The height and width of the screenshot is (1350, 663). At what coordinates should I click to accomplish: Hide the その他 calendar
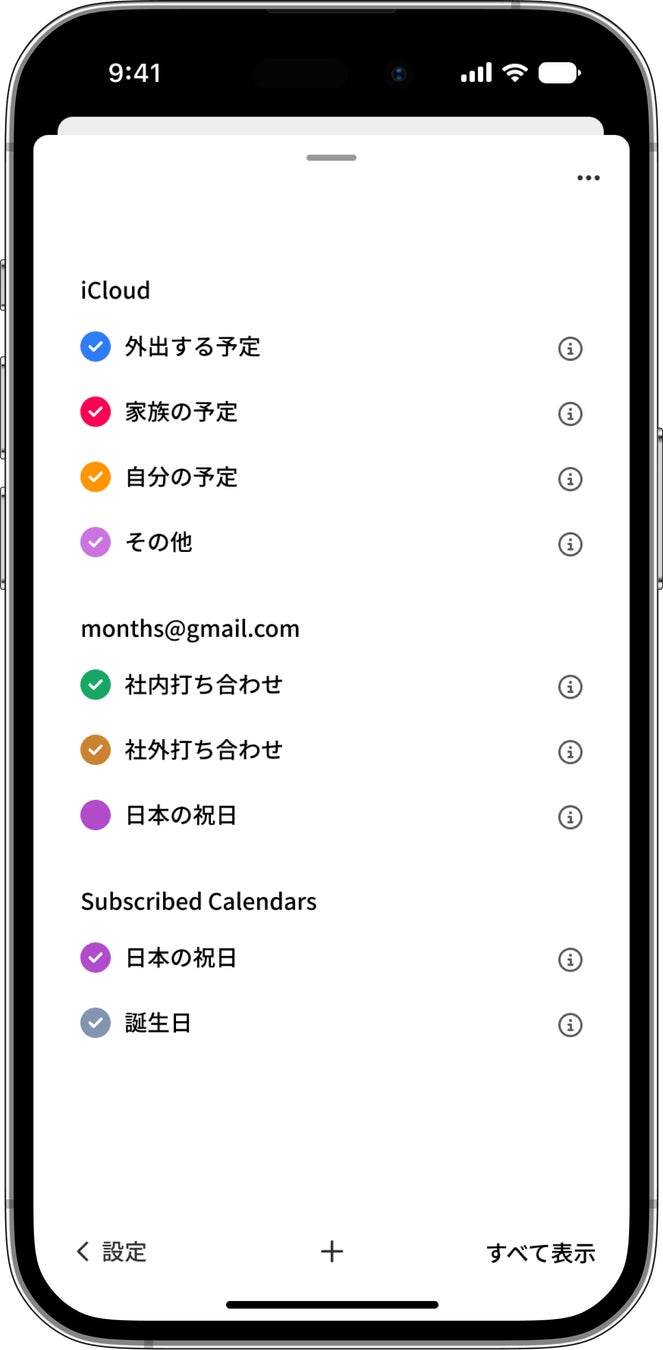tap(95, 542)
